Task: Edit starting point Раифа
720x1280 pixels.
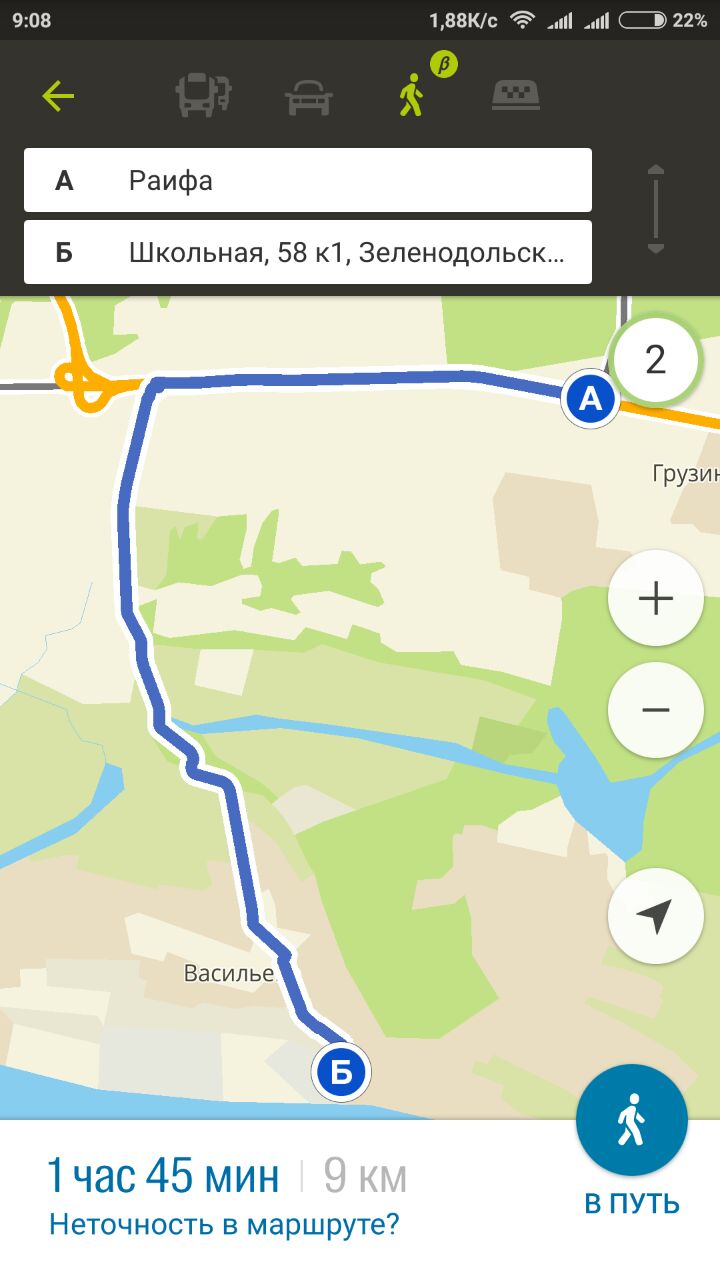Action: [x=308, y=180]
